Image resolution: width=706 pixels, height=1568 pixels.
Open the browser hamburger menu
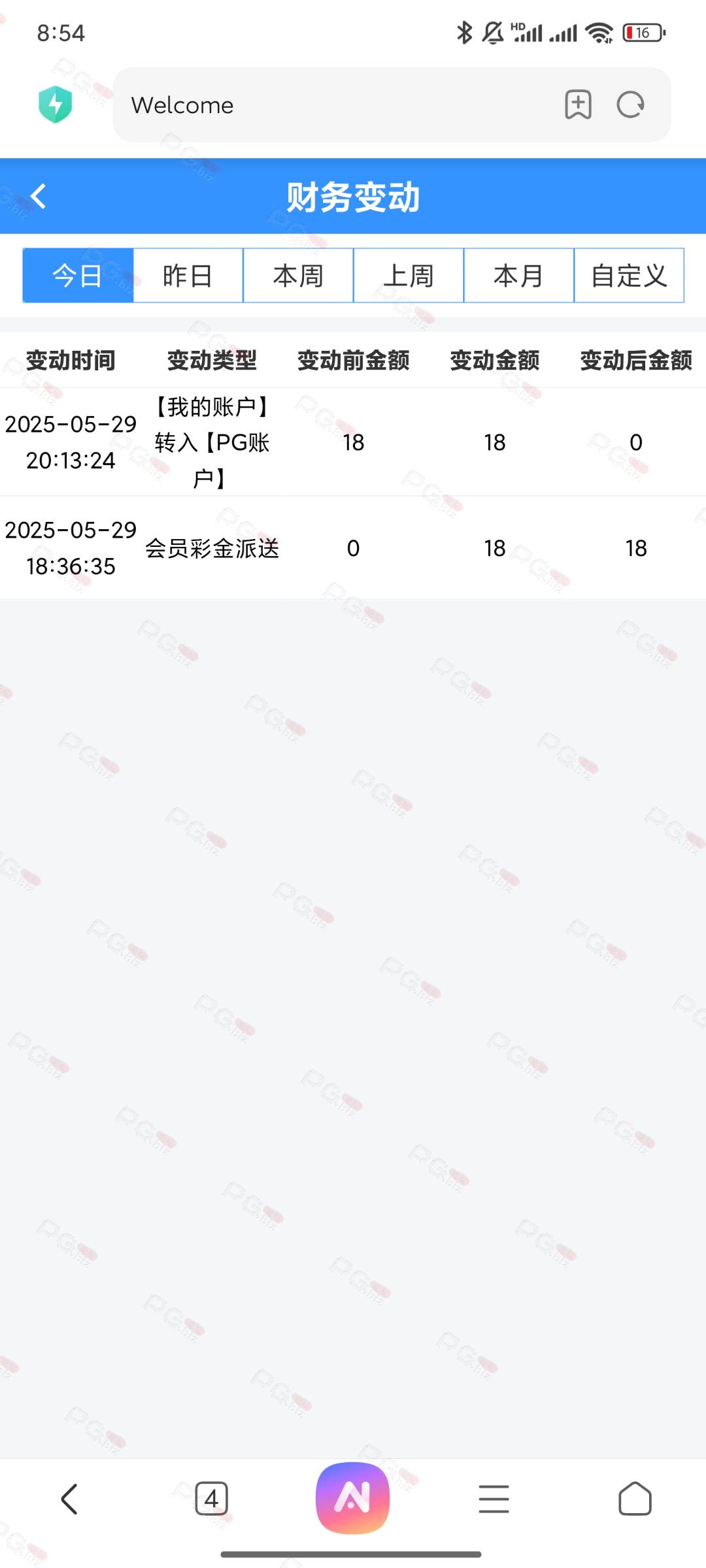pyautogui.click(x=494, y=1498)
